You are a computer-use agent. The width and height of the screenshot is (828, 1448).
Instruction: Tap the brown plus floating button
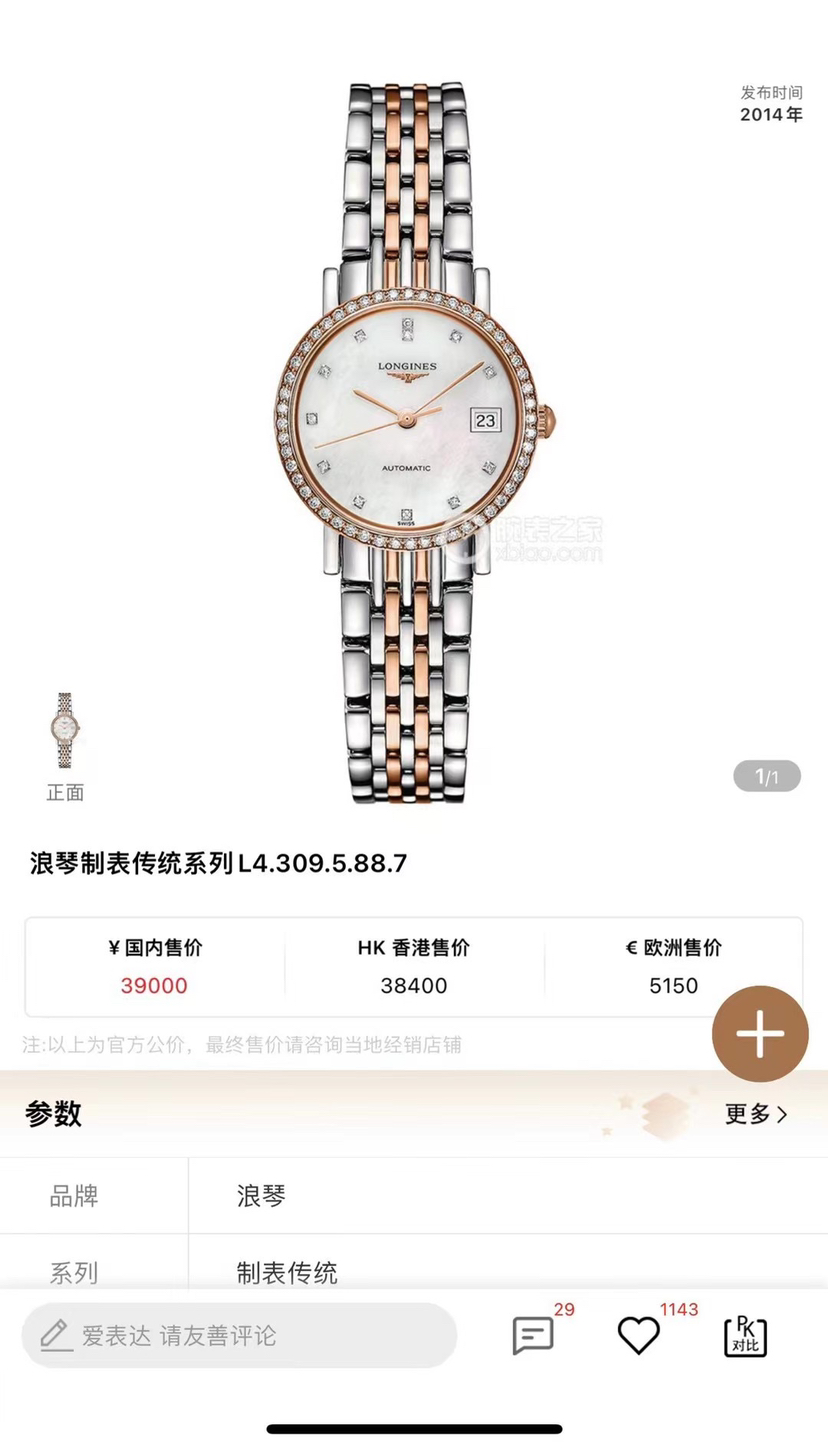760,1034
